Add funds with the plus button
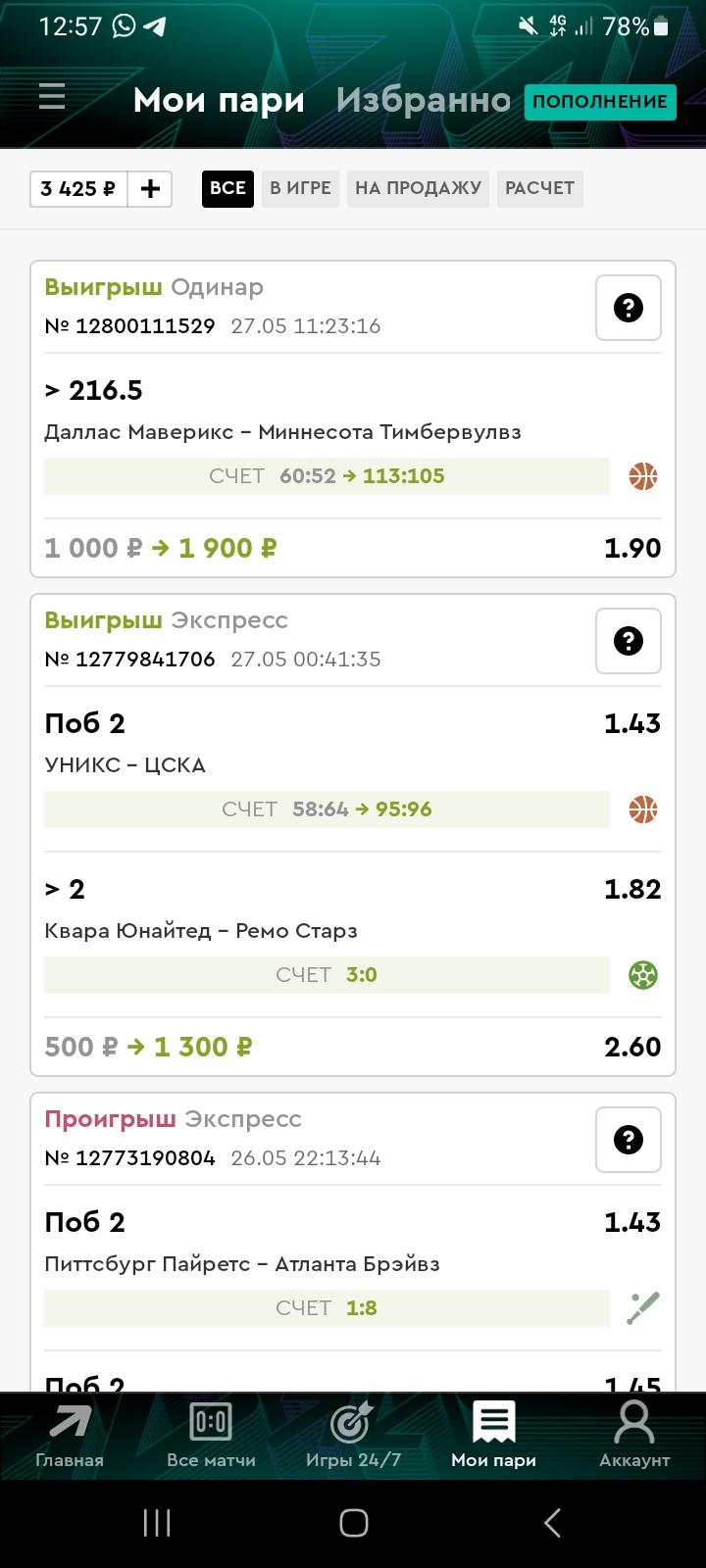Screen dimensions: 706x1568 point(150,188)
